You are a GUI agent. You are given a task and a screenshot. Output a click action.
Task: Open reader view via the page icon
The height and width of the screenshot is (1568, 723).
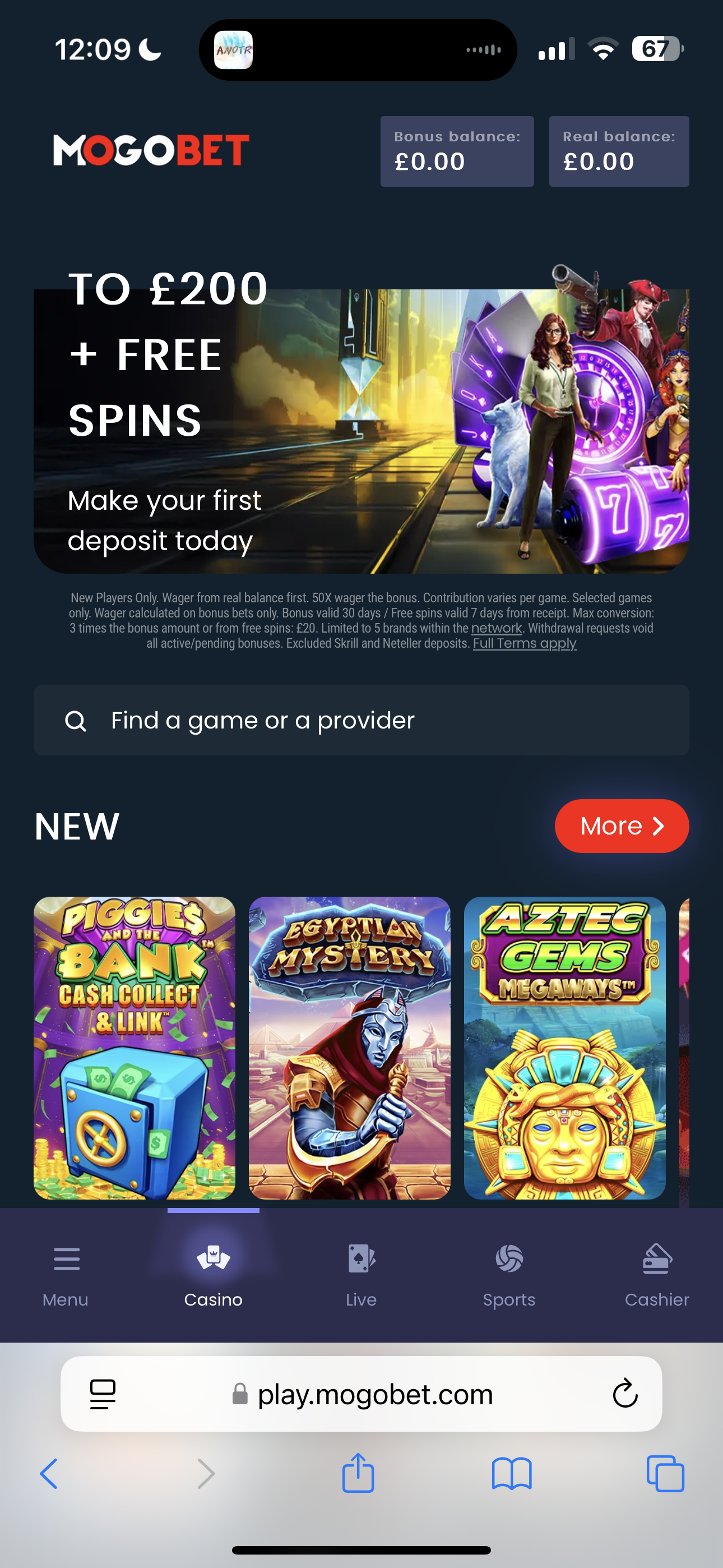tap(104, 1394)
